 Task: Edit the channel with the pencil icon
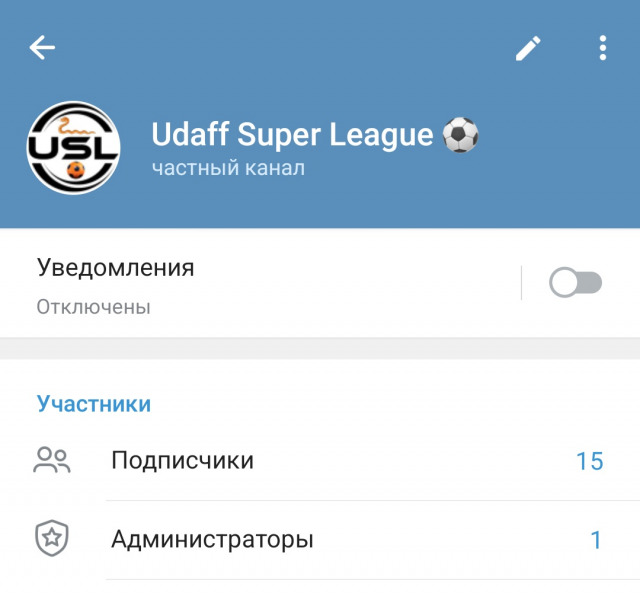click(x=528, y=48)
